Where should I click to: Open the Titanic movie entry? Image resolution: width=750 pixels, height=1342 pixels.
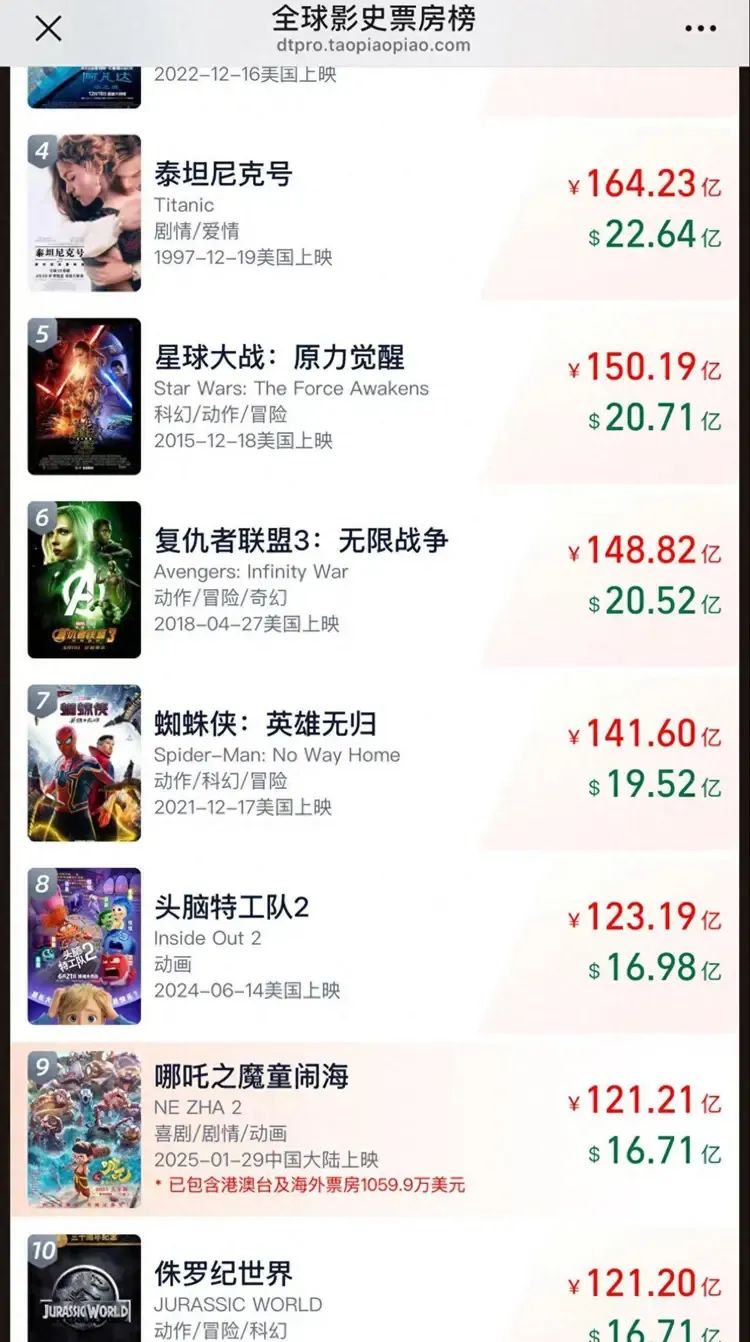tap(375, 212)
